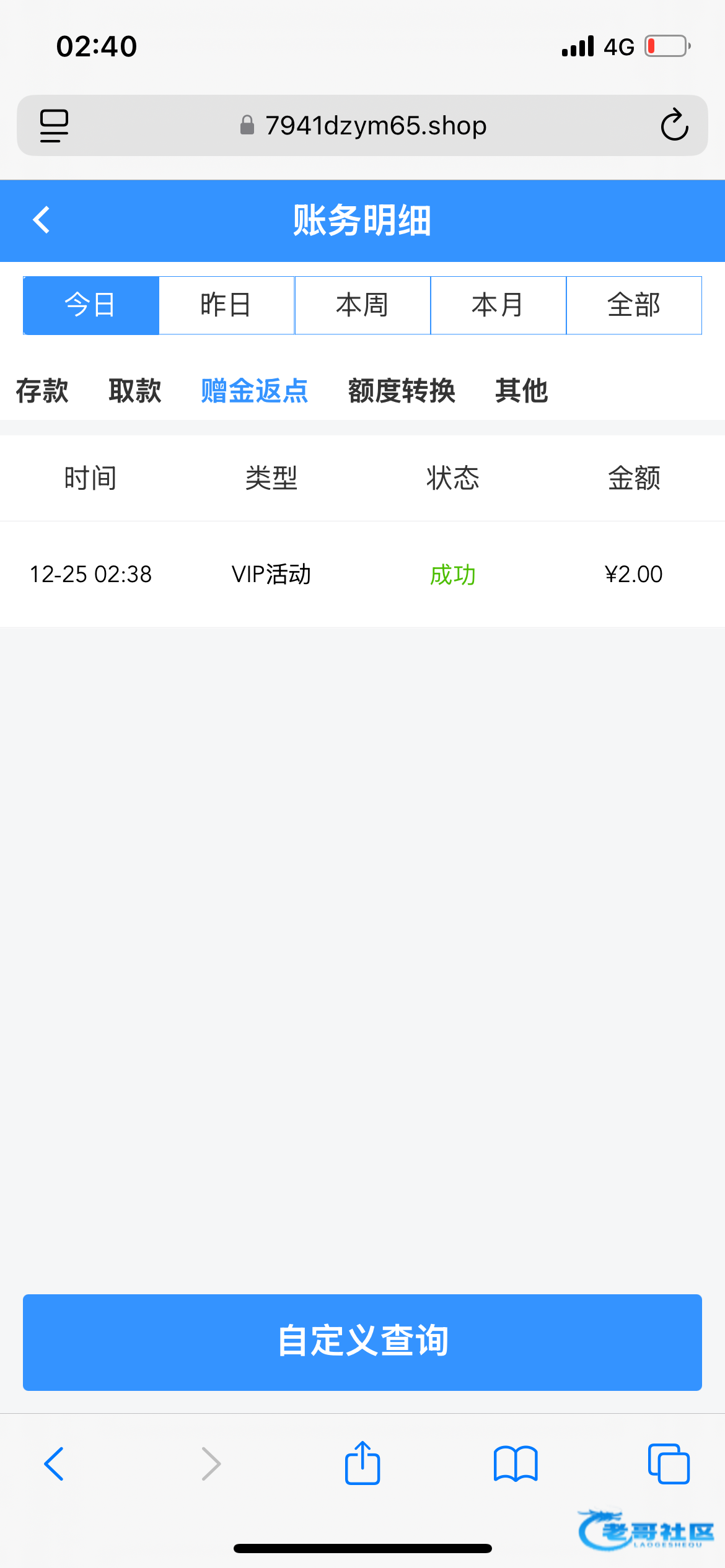
Task: View 全部 records
Action: click(x=634, y=305)
